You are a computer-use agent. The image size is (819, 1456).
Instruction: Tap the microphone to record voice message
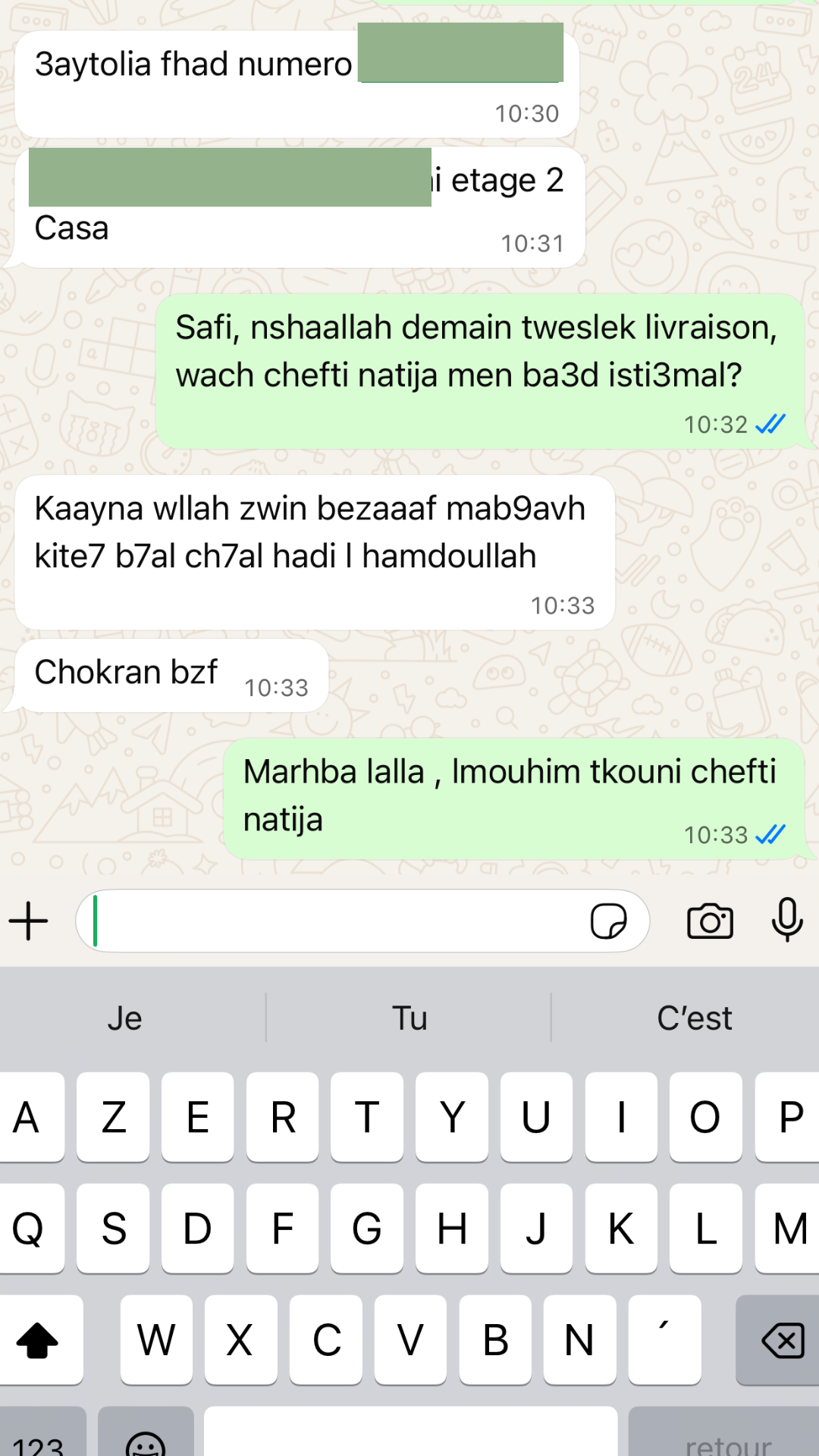[787, 920]
